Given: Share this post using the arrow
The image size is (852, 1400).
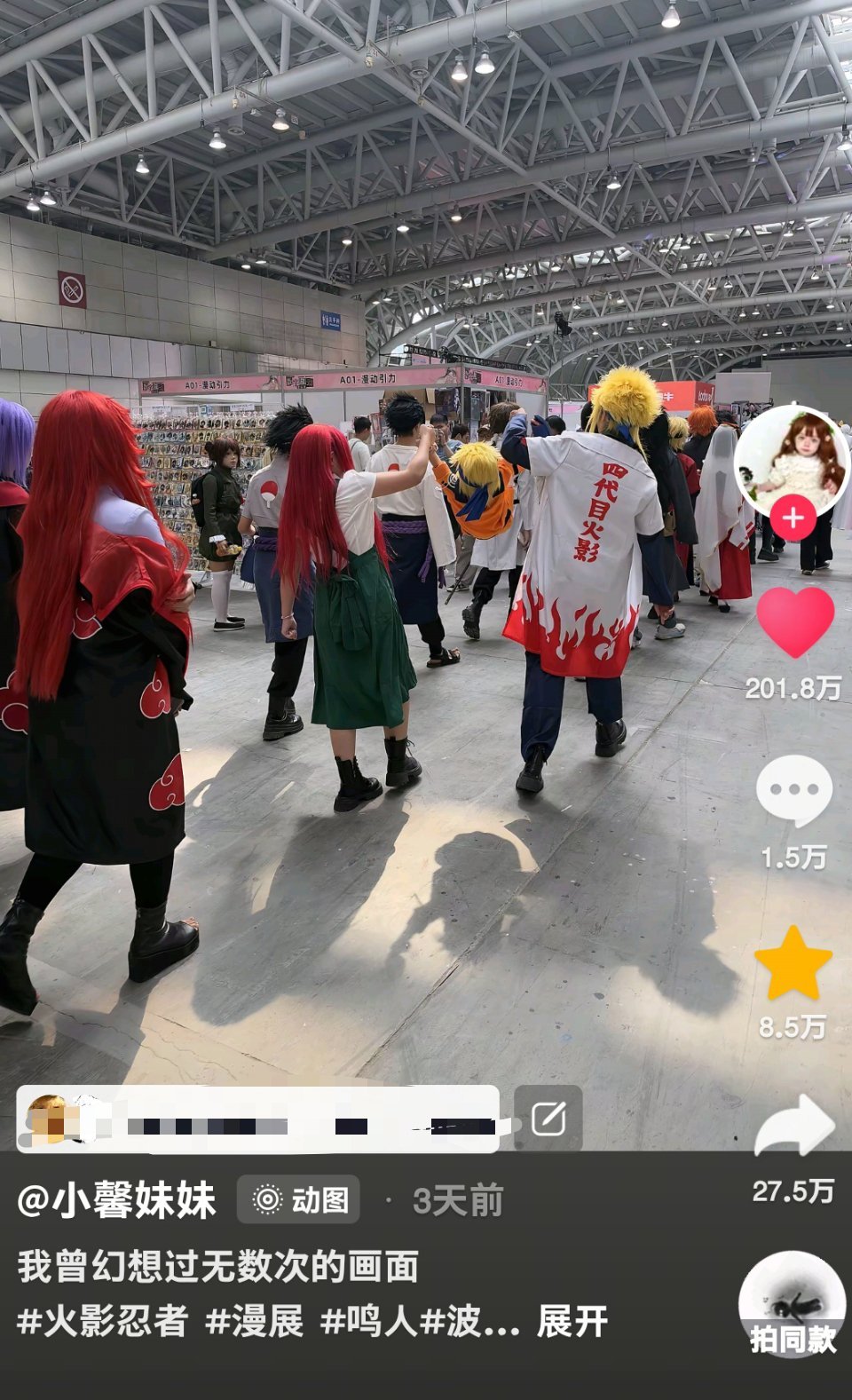Looking at the screenshot, I should coord(794,1125).
